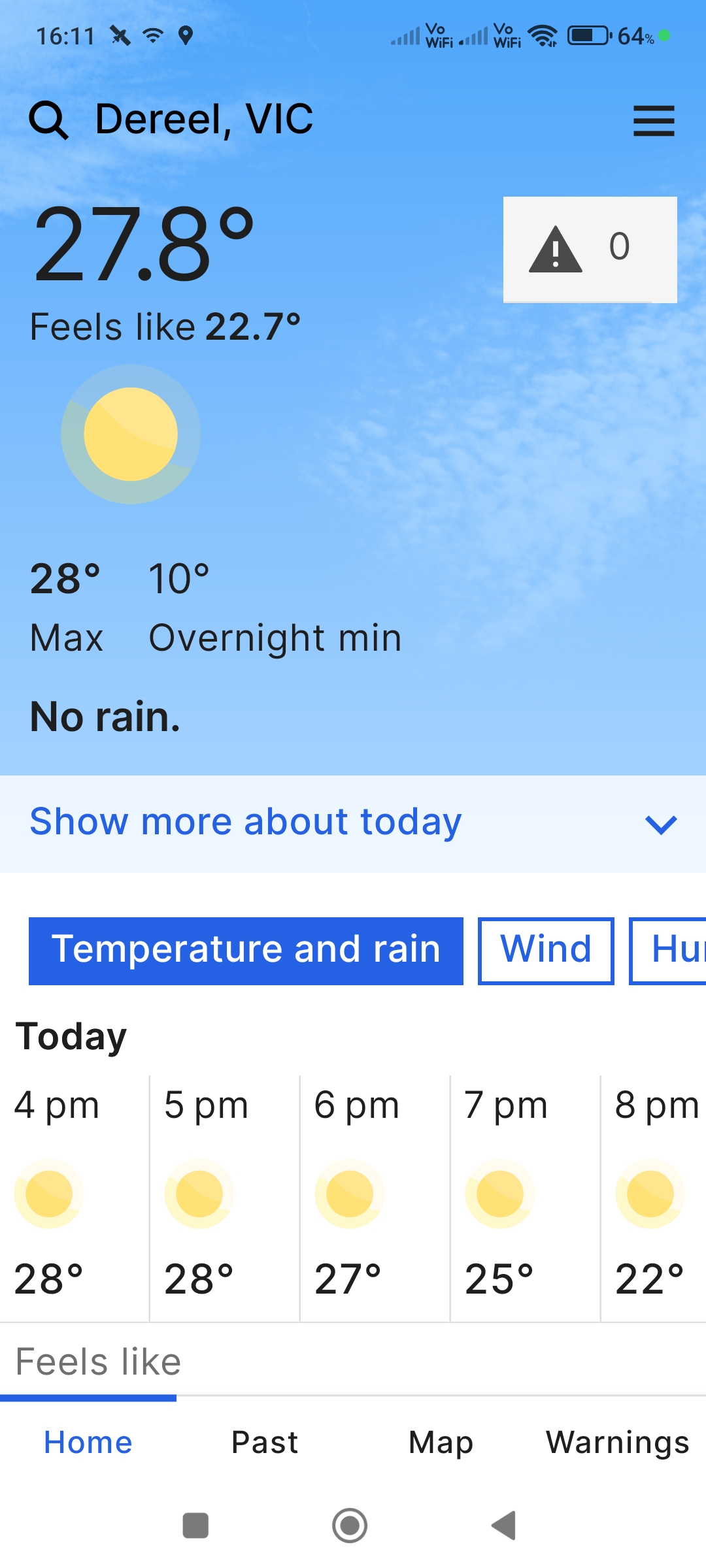706x1568 pixels.
Task: Open location search for Dereel, VIC
Action: 49,120
